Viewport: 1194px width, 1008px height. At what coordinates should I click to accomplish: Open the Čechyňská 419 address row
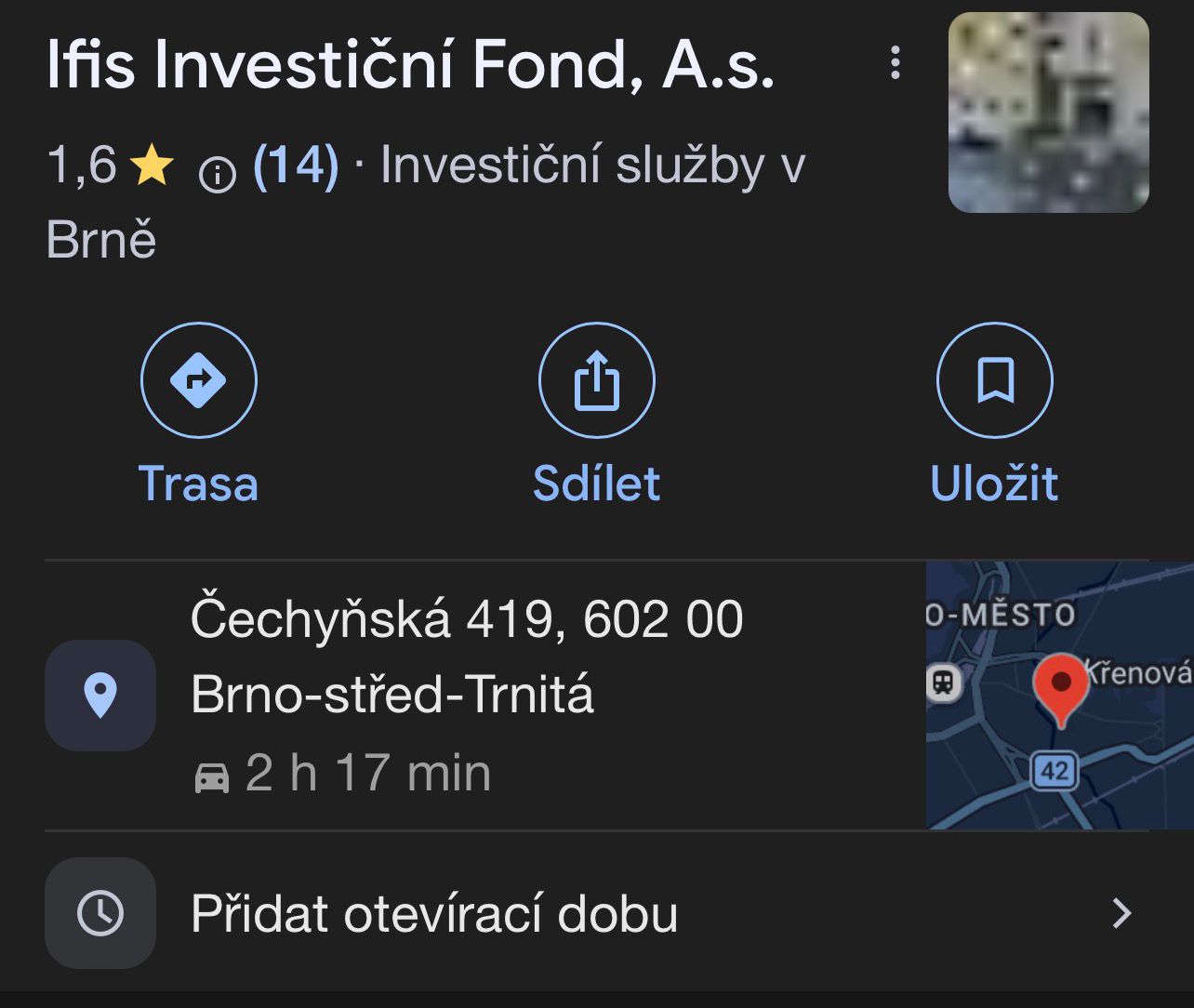[x=465, y=695]
